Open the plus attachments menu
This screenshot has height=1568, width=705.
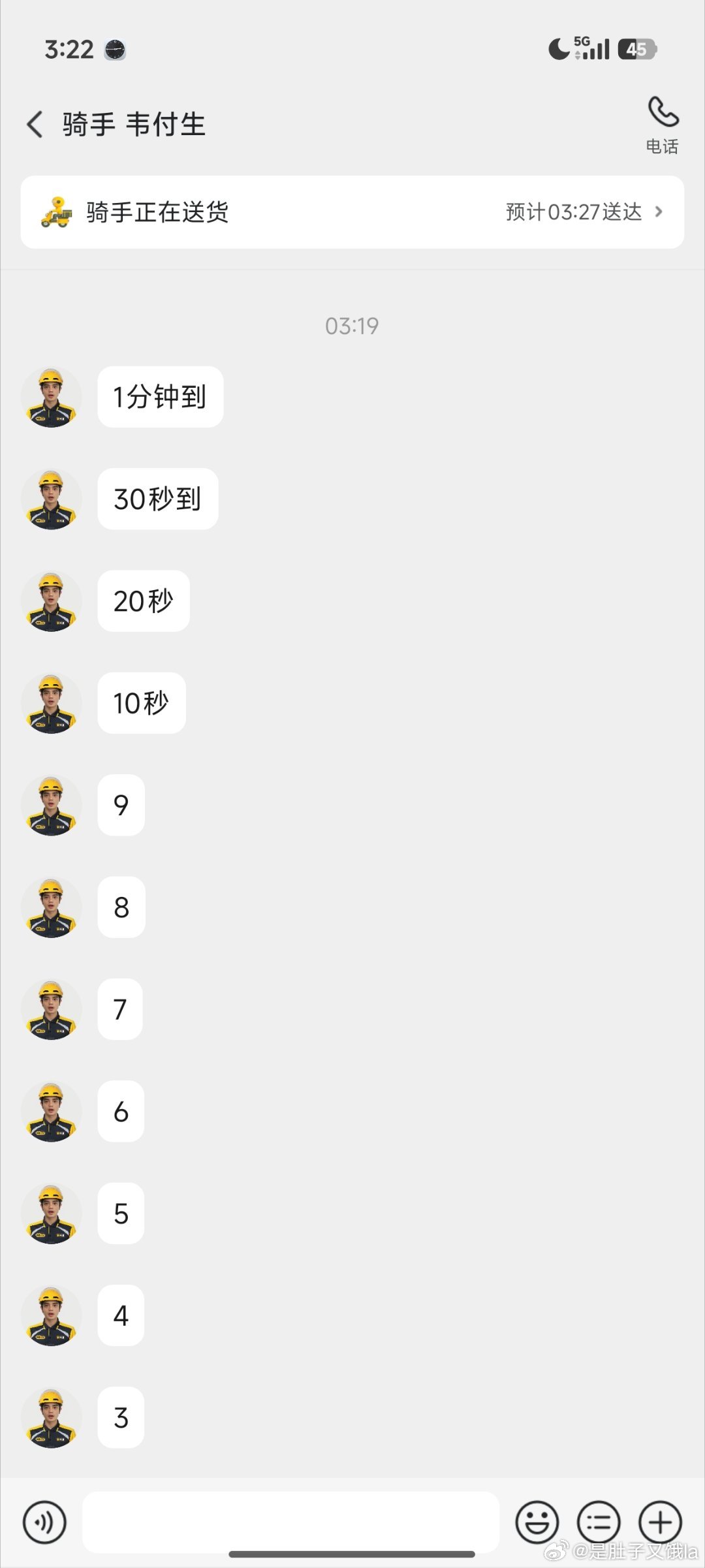(660, 1522)
